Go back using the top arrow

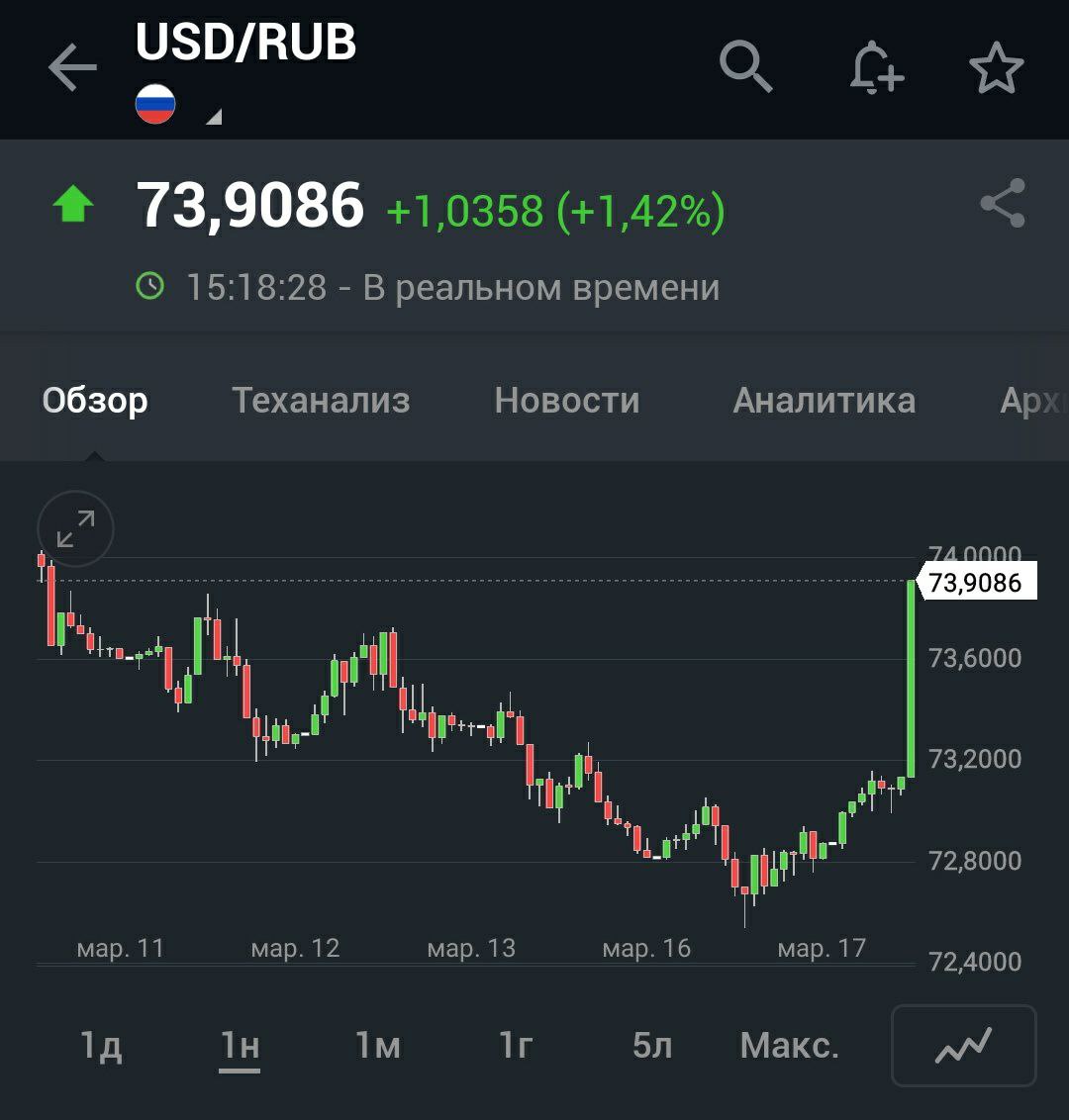[72, 68]
